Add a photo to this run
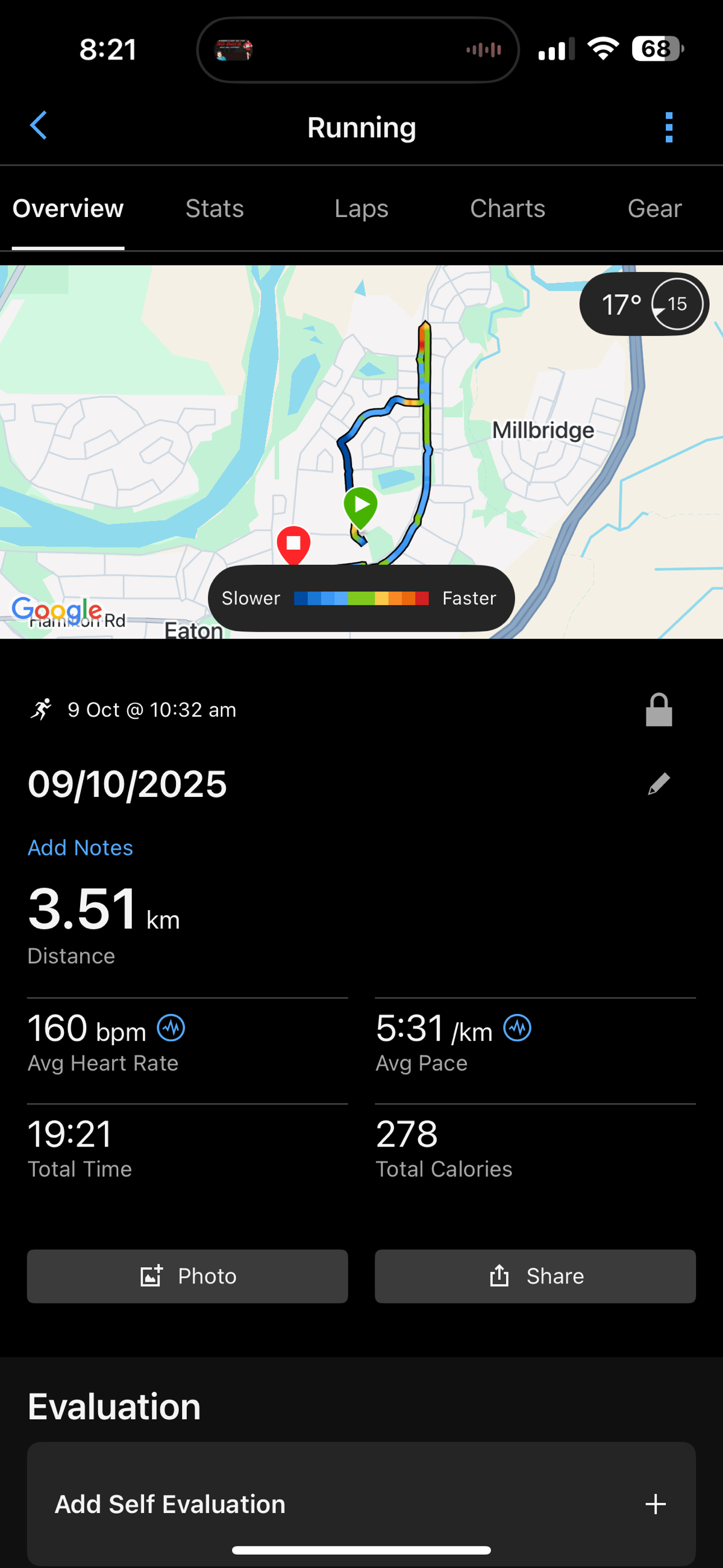Viewport: 723px width, 1568px height. [187, 1276]
